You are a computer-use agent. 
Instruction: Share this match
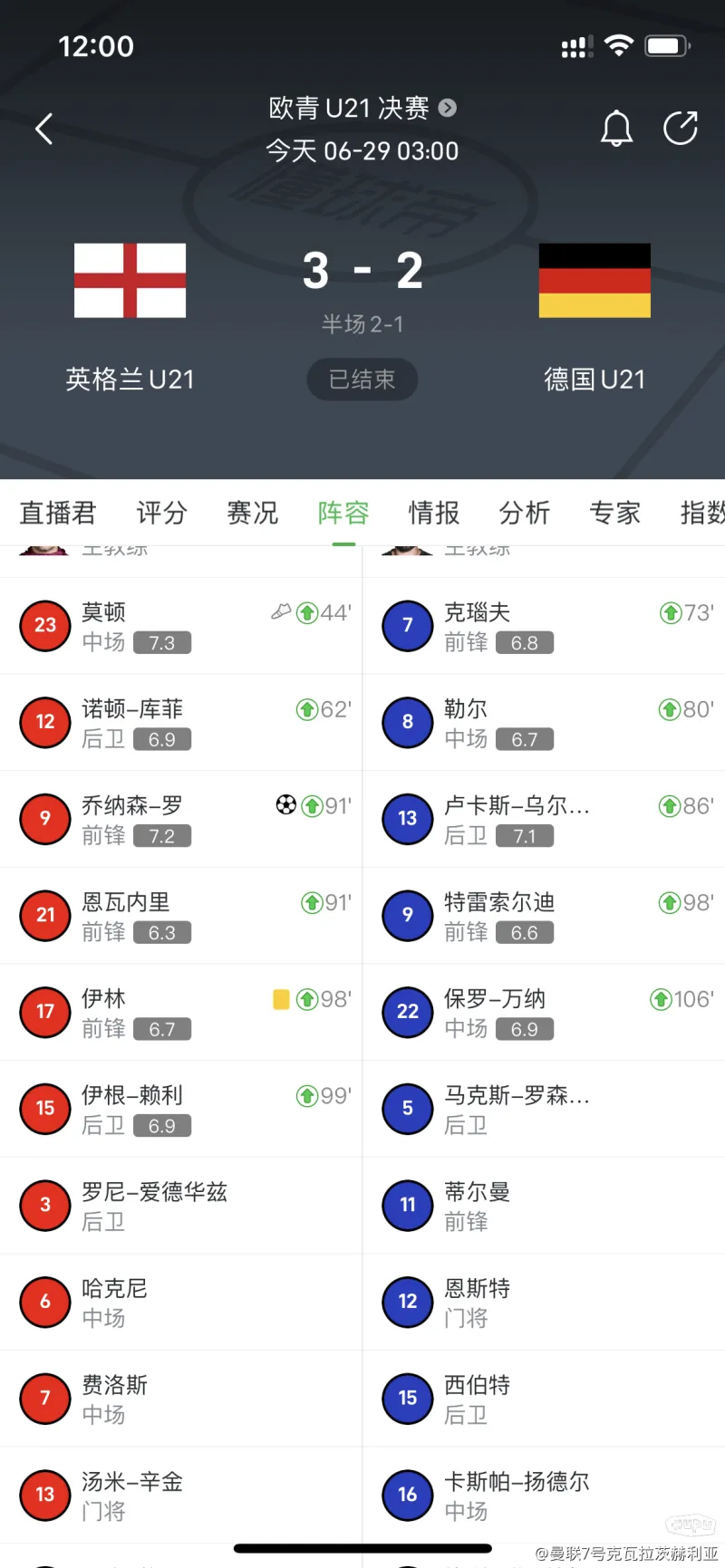pyautogui.click(x=681, y=129)
